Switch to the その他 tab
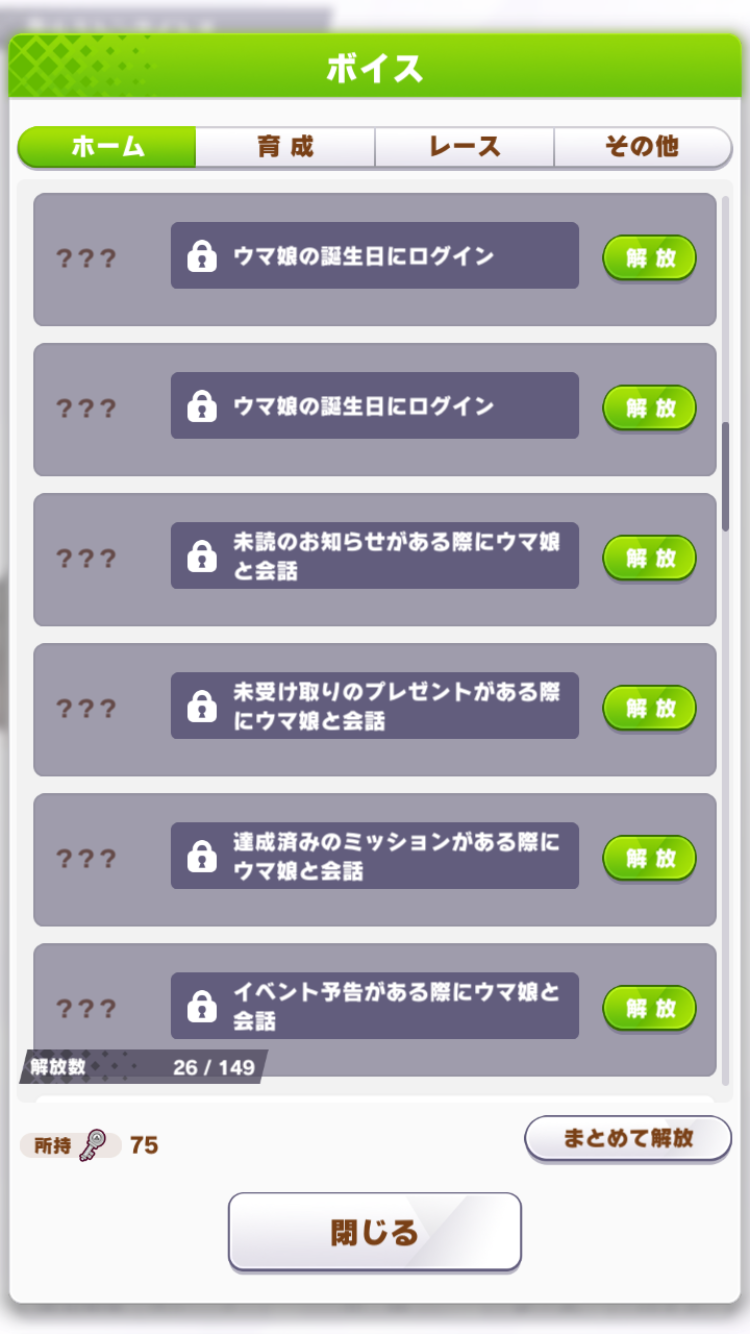 (x=642, y=147)
